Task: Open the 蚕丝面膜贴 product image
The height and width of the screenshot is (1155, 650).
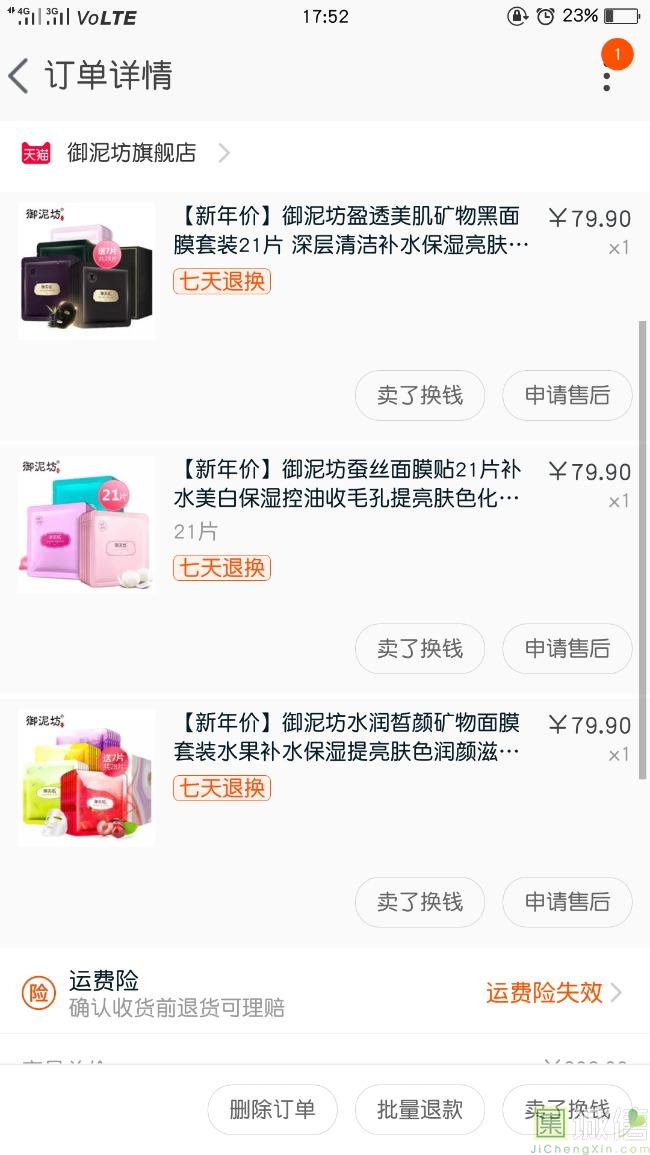Action: click(87, 525)
